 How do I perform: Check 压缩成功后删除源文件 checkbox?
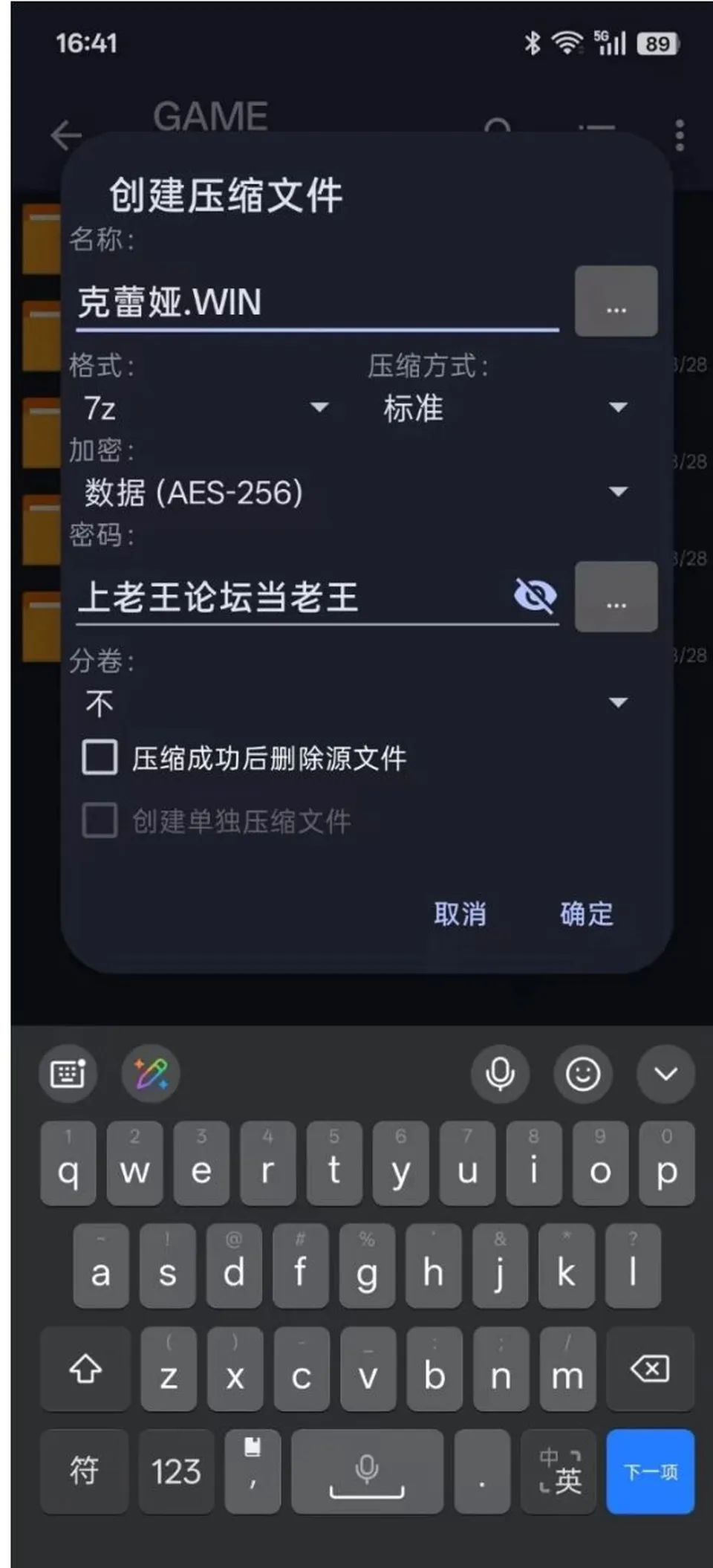point(100,758)
